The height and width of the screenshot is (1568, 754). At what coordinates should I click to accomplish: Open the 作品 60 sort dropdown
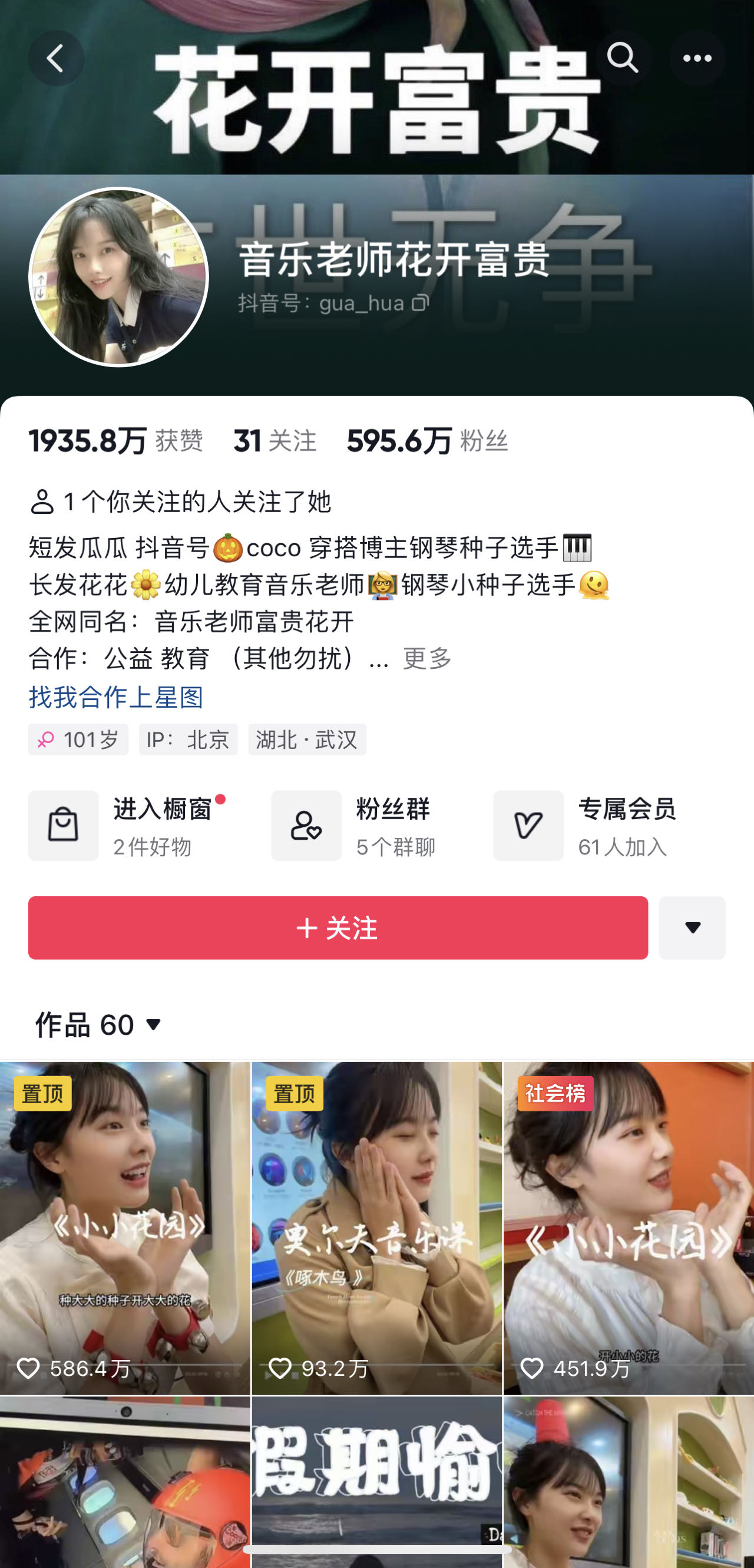(99, 1025)
